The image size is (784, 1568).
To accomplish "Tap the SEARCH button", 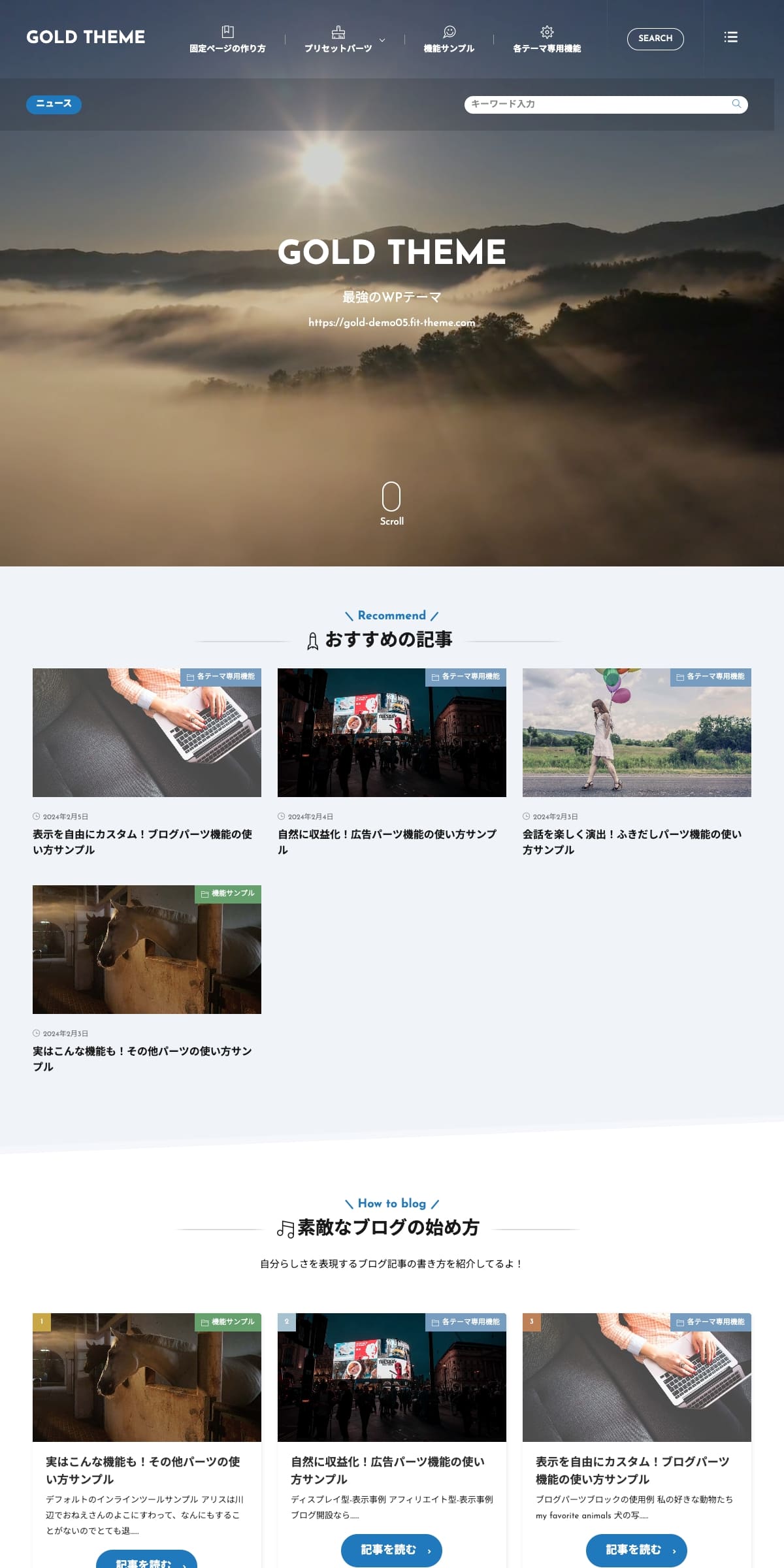I will [x=655, y=39].
